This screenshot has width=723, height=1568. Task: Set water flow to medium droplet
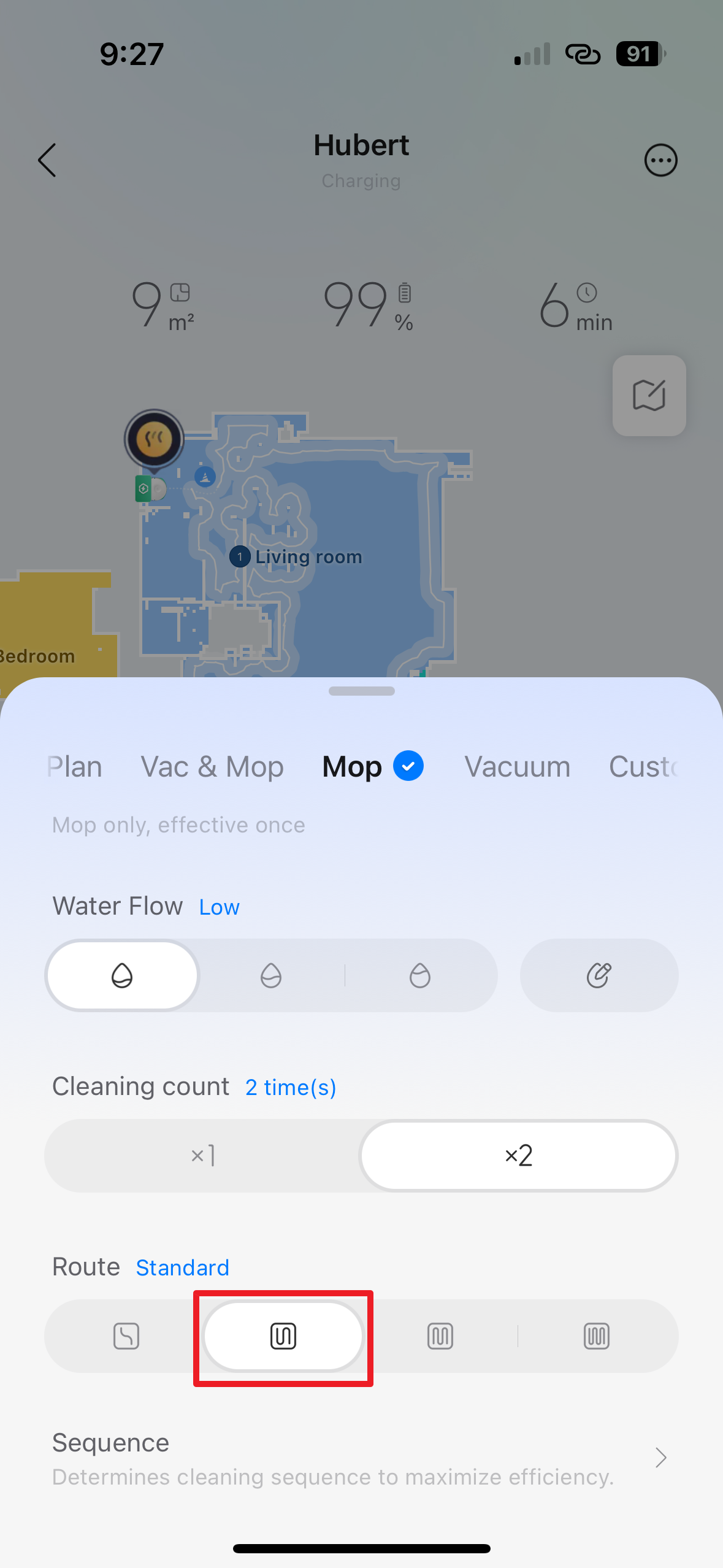pos(270,975)
